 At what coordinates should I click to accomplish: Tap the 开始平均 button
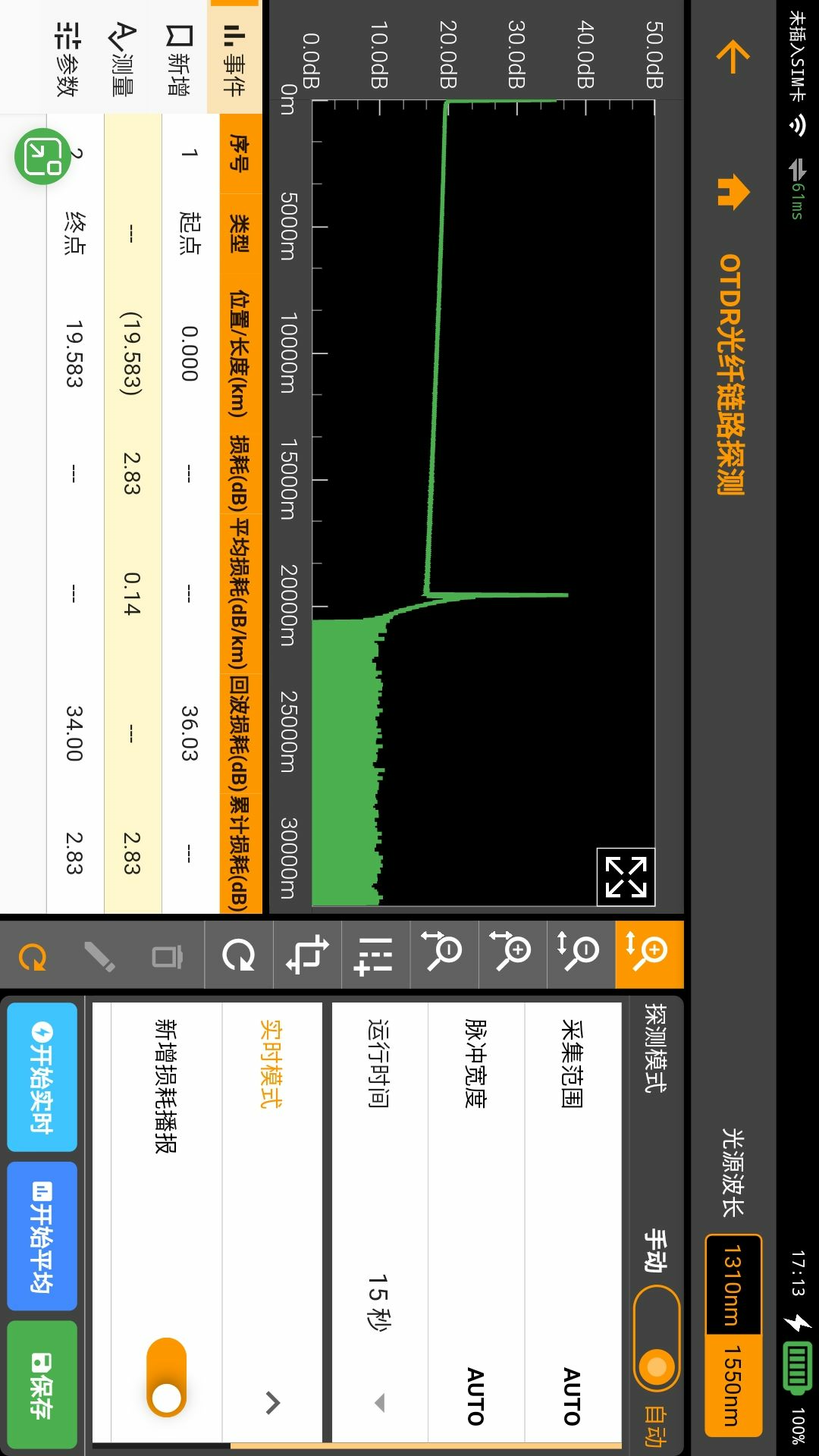coord(42,1236)
